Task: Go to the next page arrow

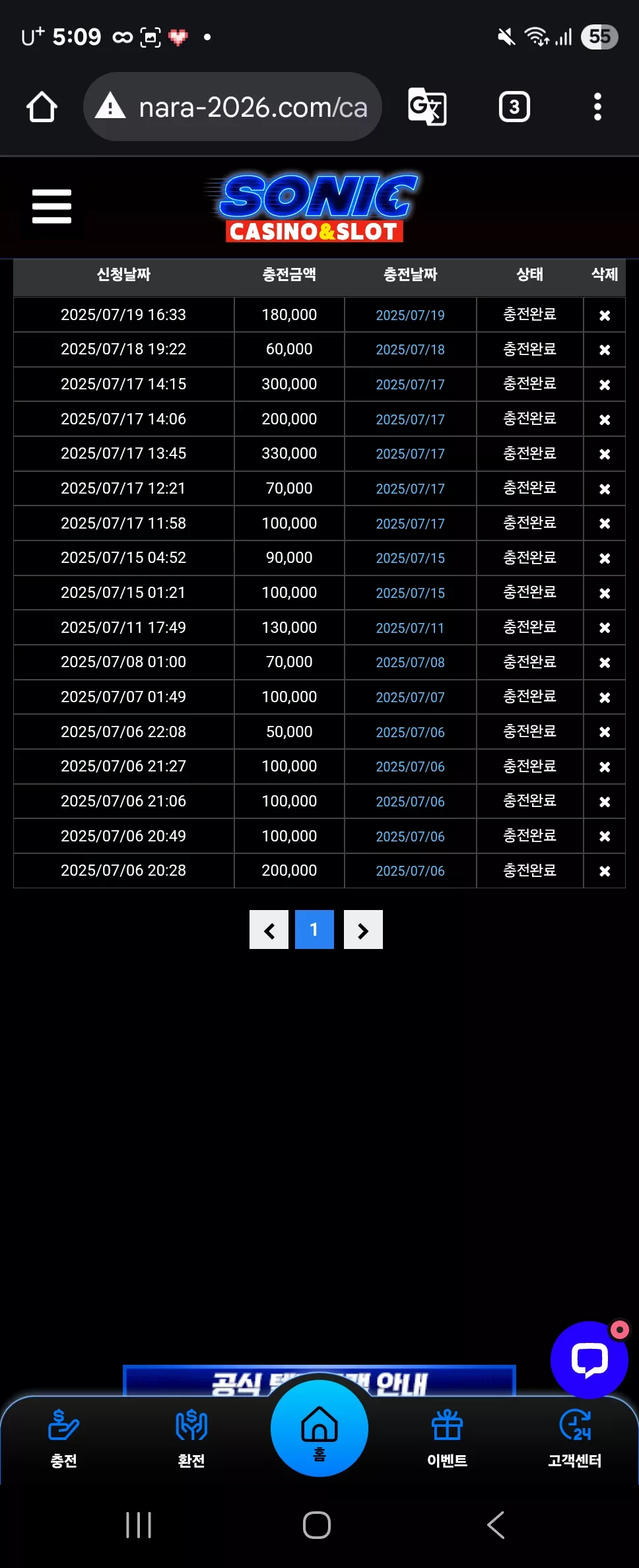Action: coord(363,930)
